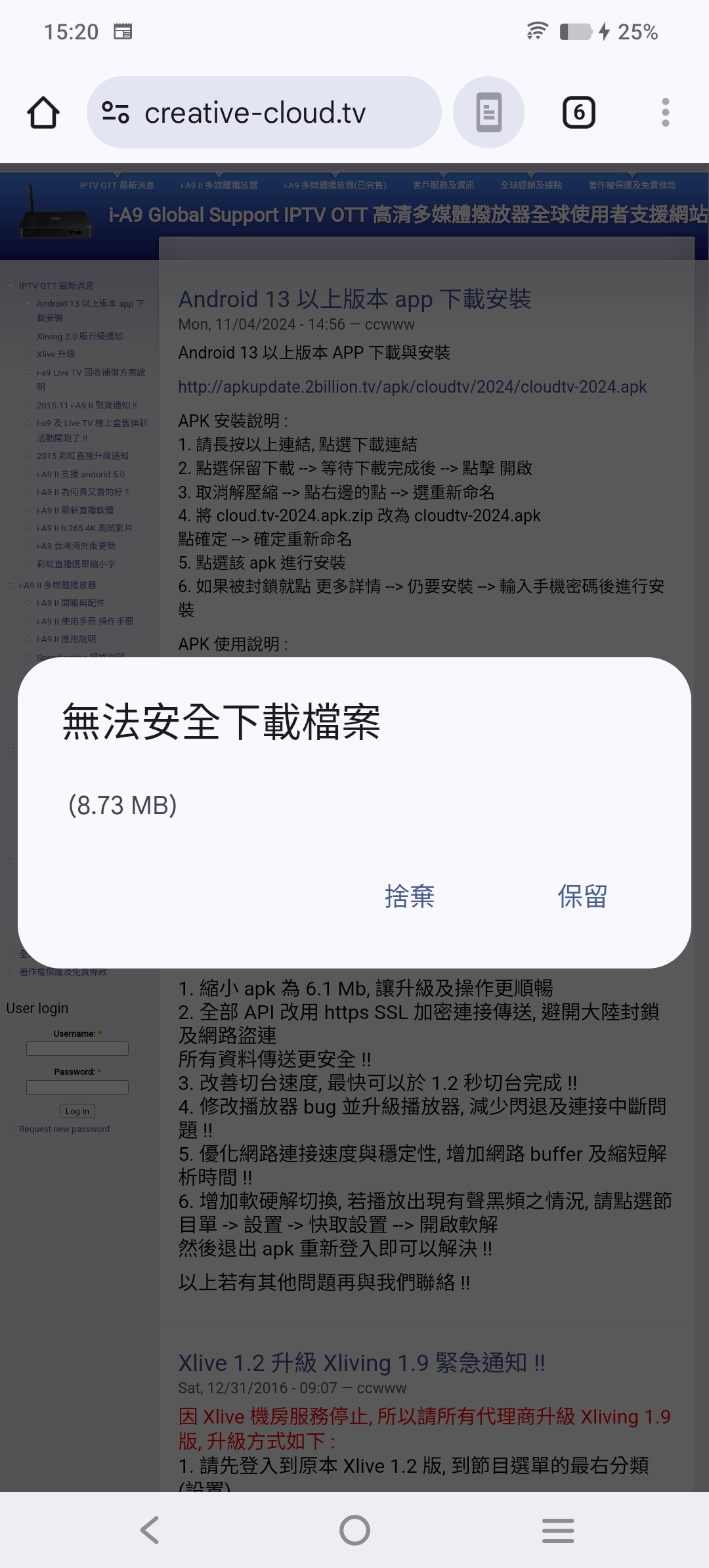This screenshot has height=1568, width=709.
Task: Tap 捨棄 to discard the download
Action: [410, 896]
